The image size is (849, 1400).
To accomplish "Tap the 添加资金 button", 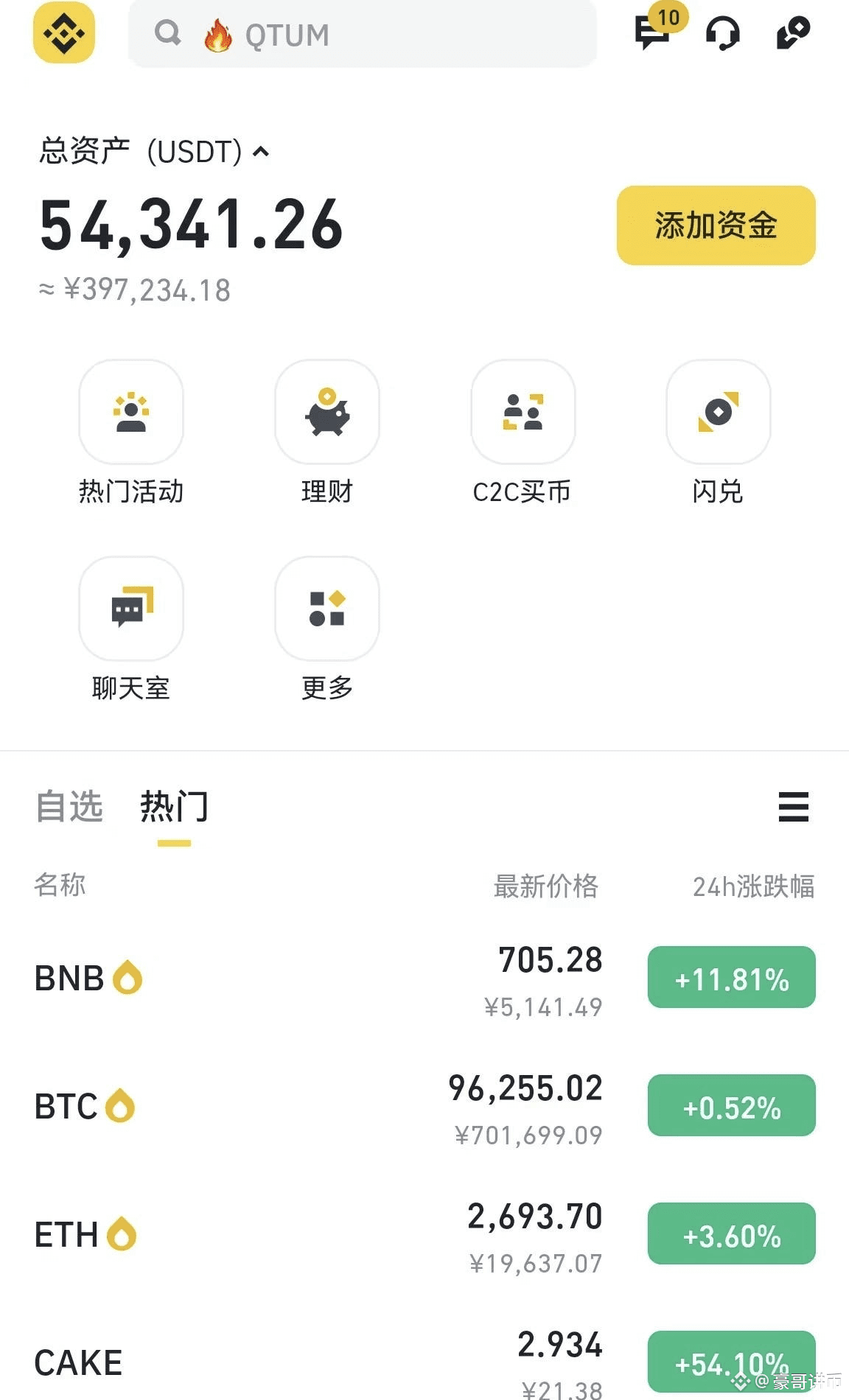I will [x=716, y=225].
